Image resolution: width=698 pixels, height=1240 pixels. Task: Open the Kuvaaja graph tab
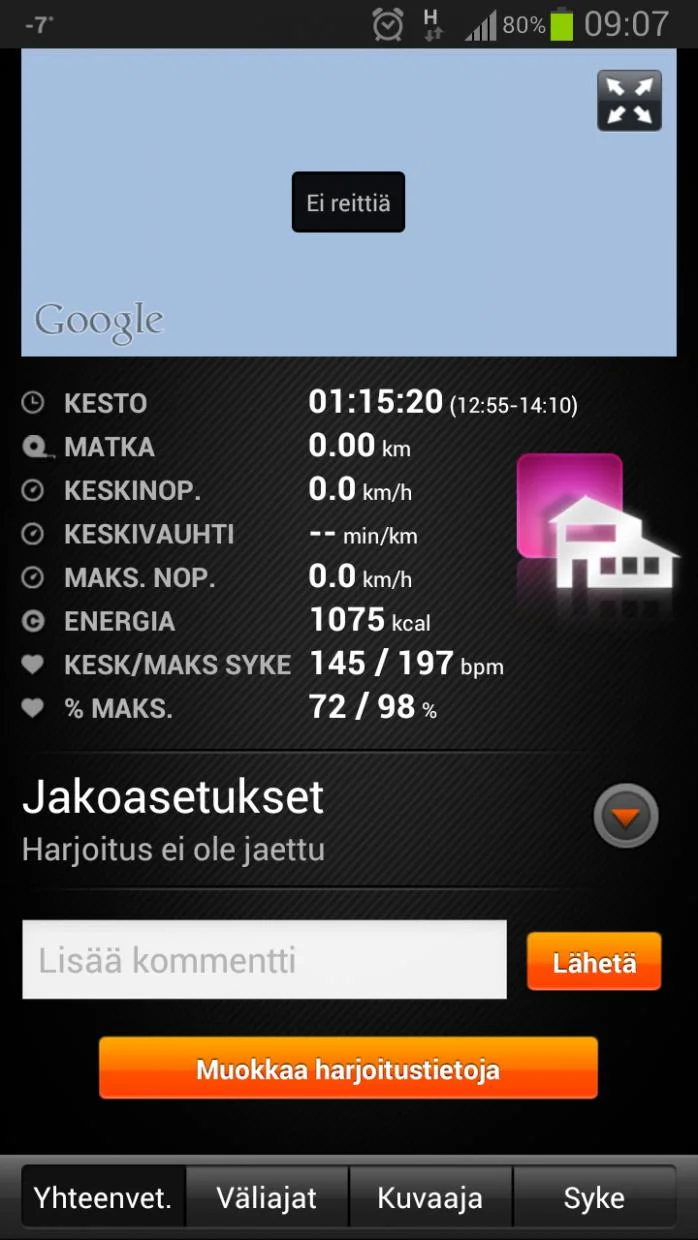click(430, 1197)
